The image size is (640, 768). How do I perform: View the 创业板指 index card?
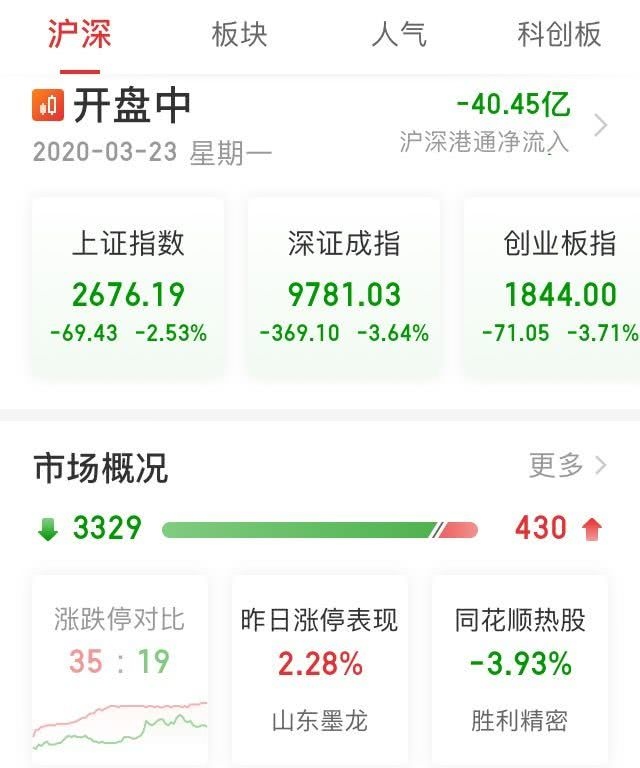point(552,288)
